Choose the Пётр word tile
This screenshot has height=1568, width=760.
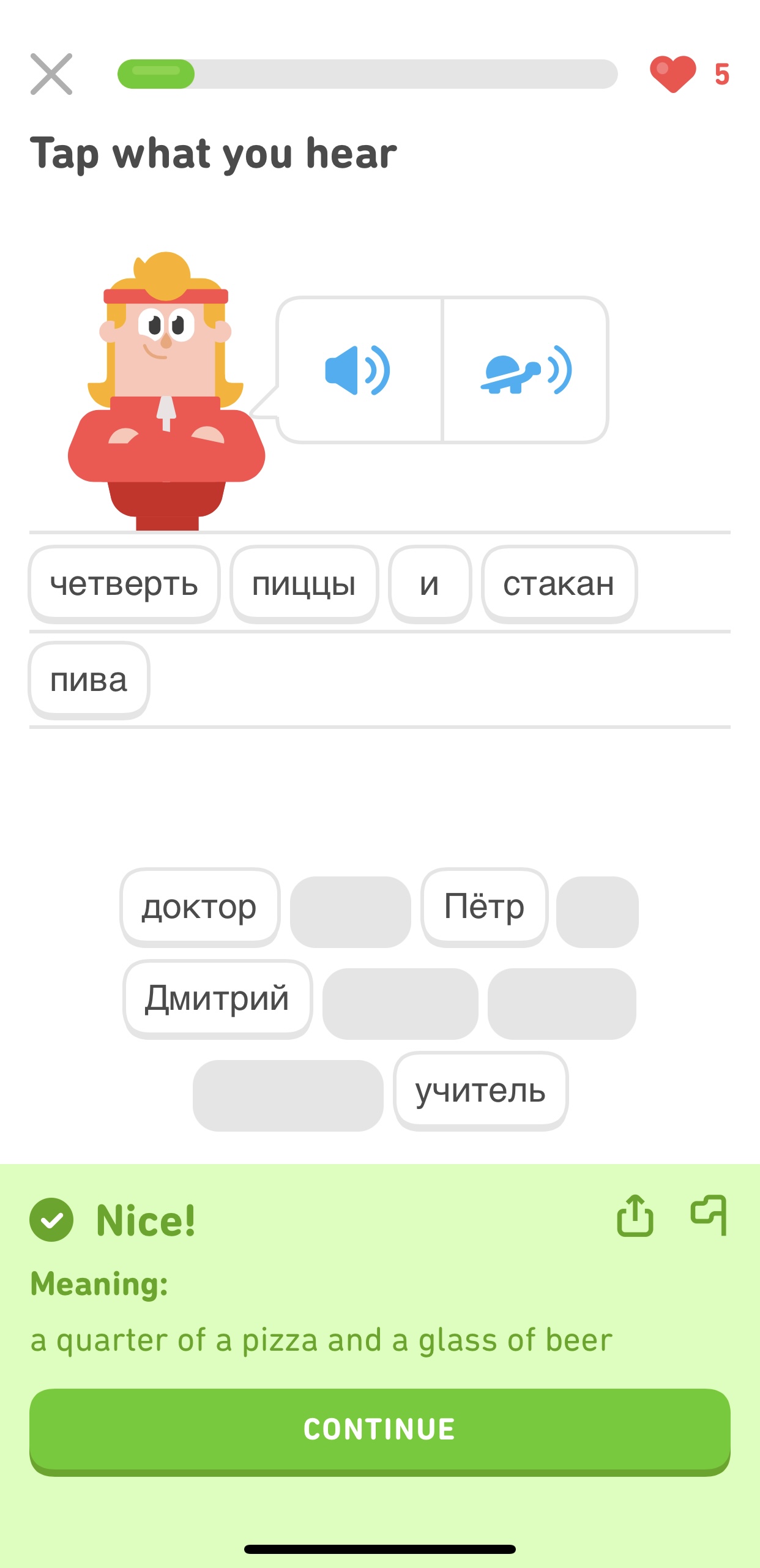484,907
